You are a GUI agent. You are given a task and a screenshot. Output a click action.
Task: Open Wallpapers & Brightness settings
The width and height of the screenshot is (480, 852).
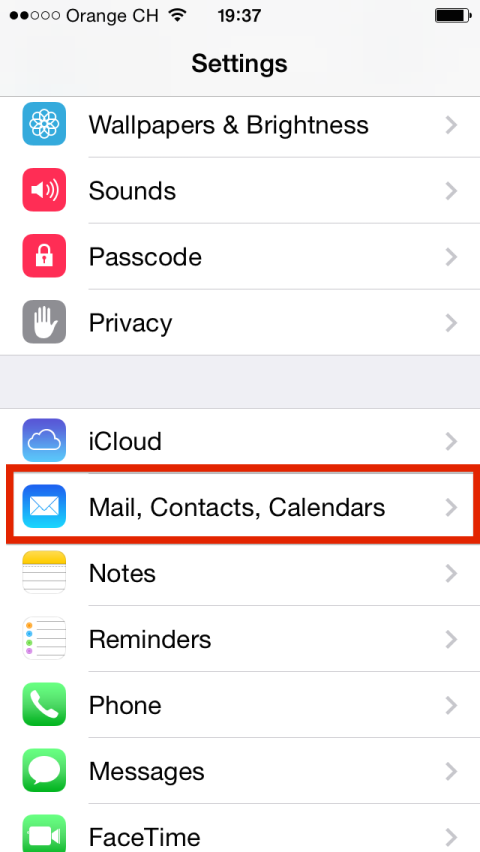pos(240,127)
